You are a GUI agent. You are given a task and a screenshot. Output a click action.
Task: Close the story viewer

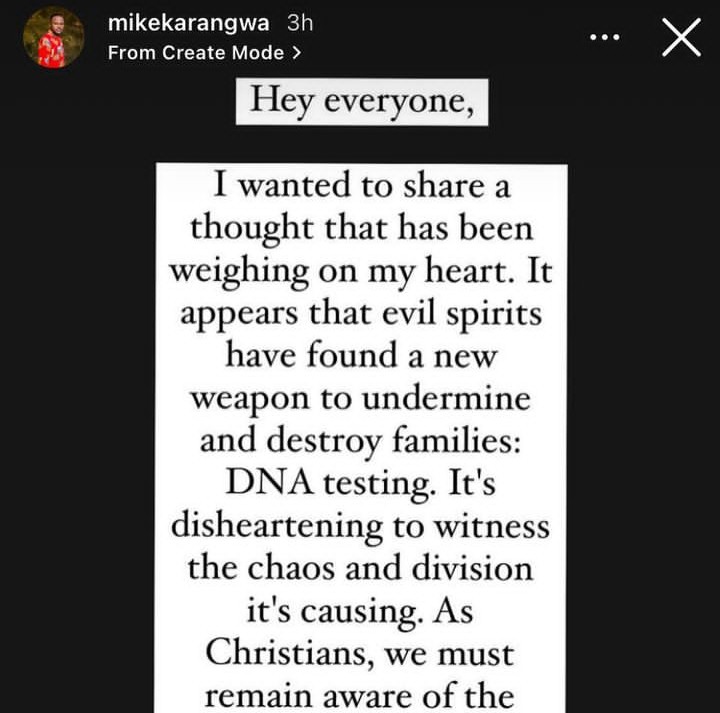tap(681, 38)
